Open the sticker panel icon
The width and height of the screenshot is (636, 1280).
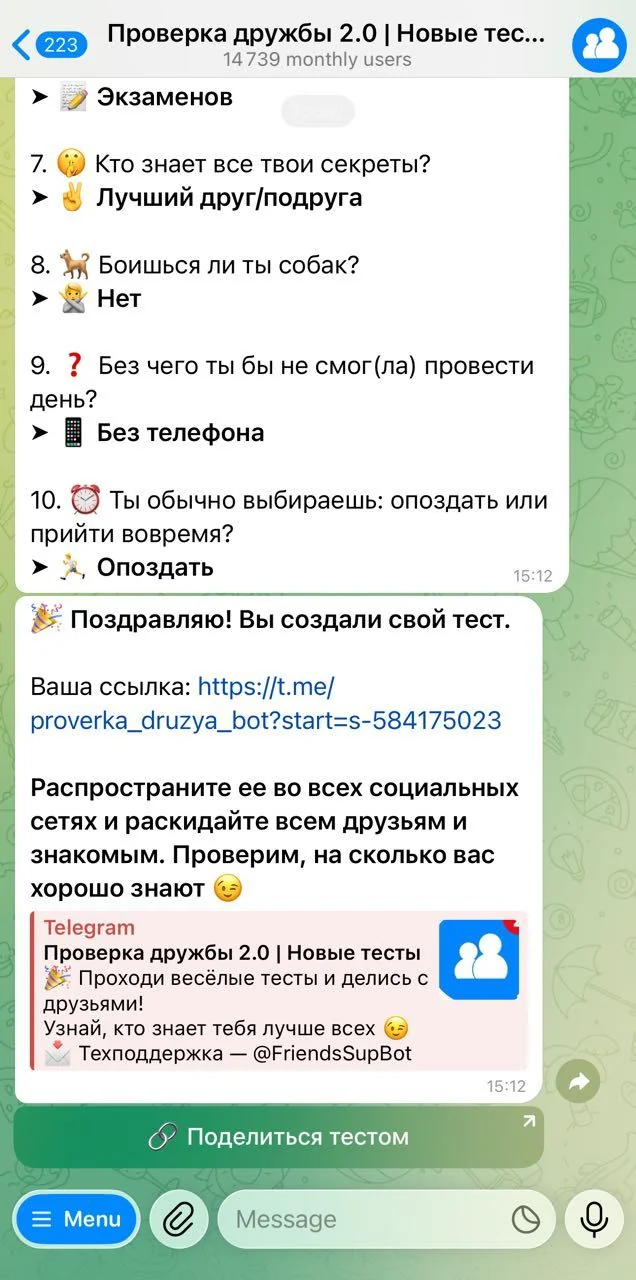tap(526, 1219)
